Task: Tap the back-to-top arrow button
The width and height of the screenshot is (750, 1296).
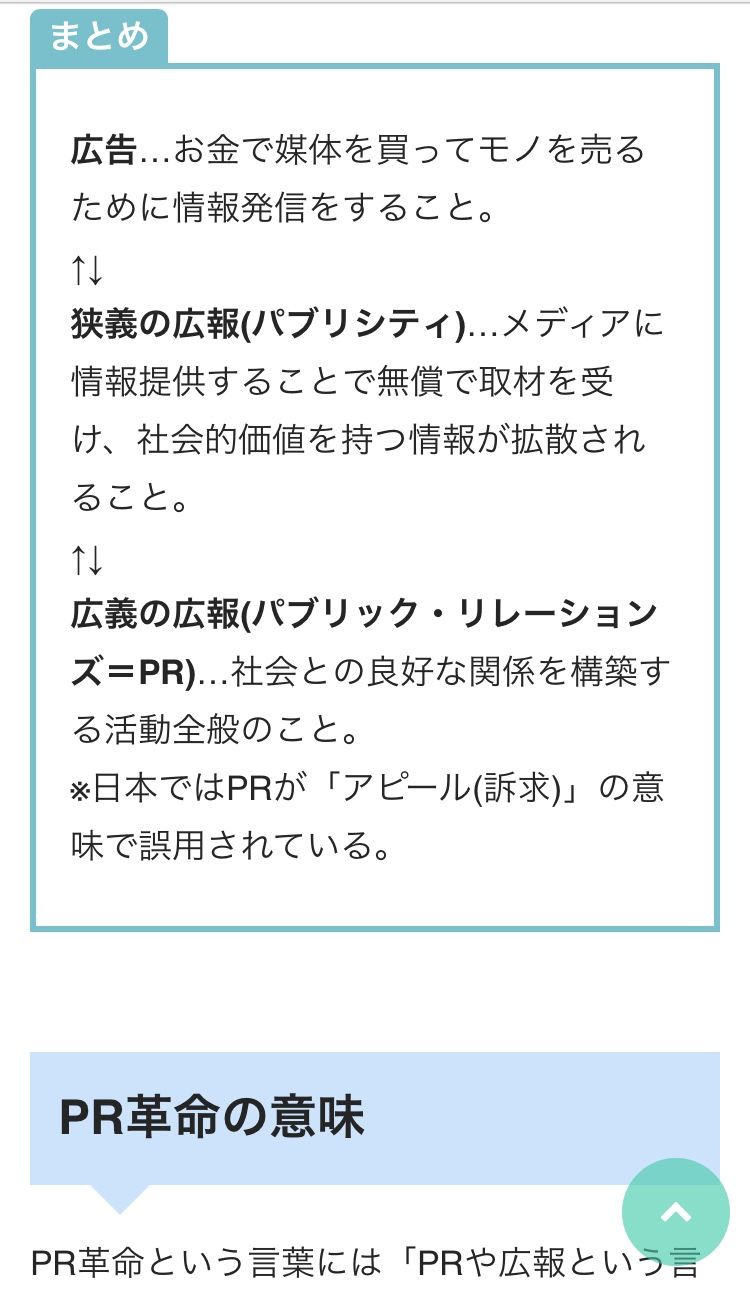Action: click(676, 1212)
